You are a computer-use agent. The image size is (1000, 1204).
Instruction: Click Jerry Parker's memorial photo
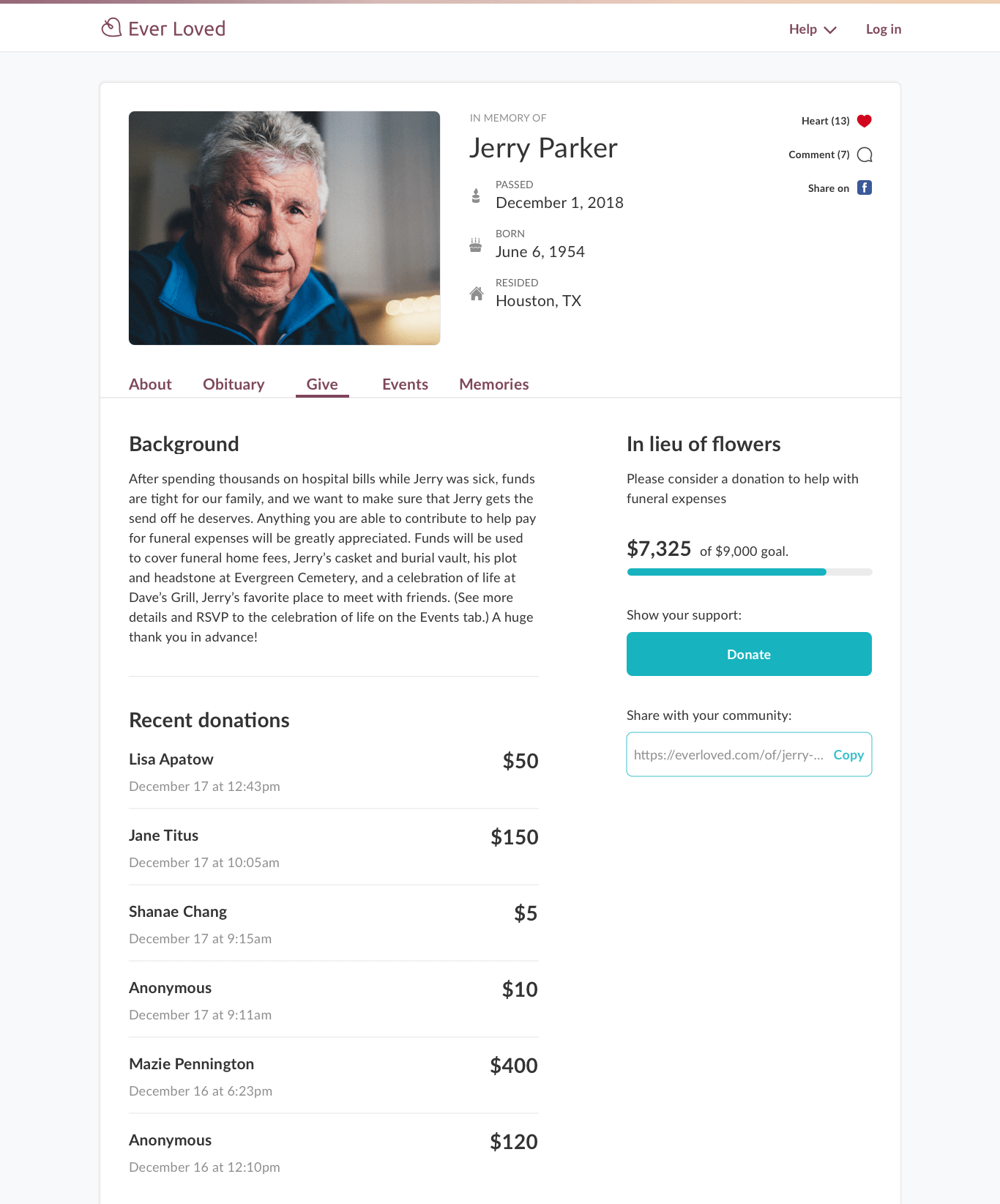tap(284, 228)
